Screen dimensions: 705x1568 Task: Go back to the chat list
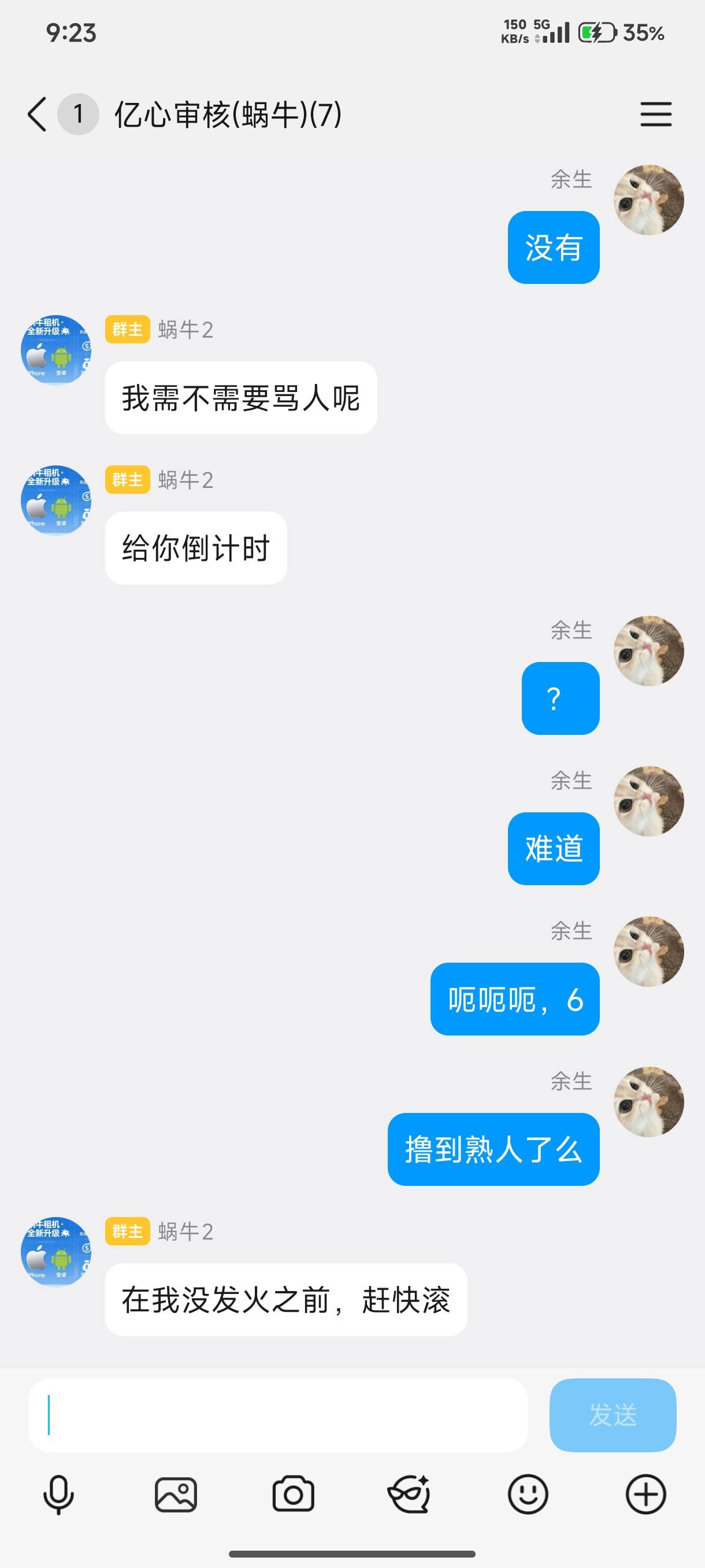37,114
